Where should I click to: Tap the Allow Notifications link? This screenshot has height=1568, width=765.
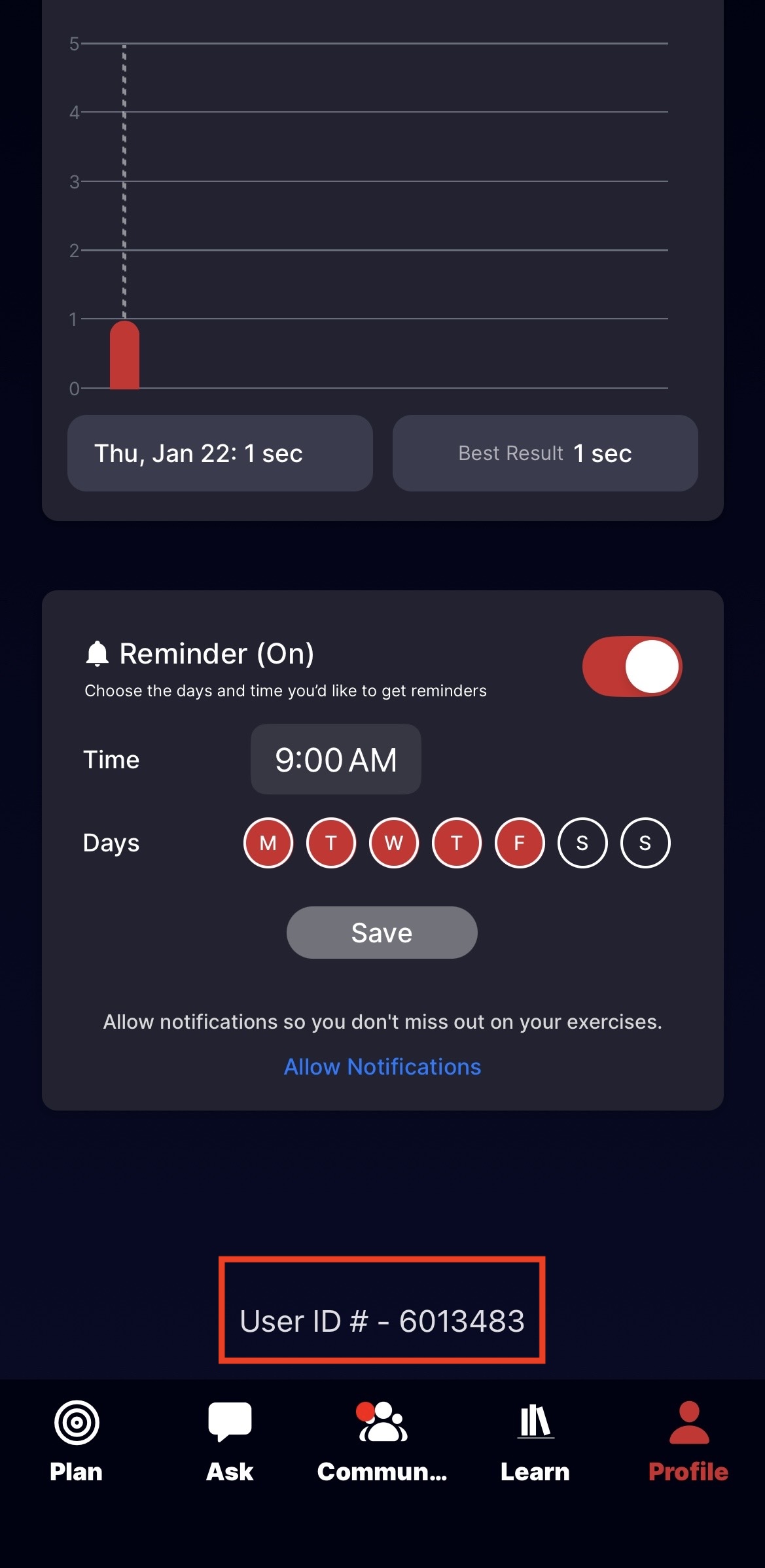(382, 1067)
